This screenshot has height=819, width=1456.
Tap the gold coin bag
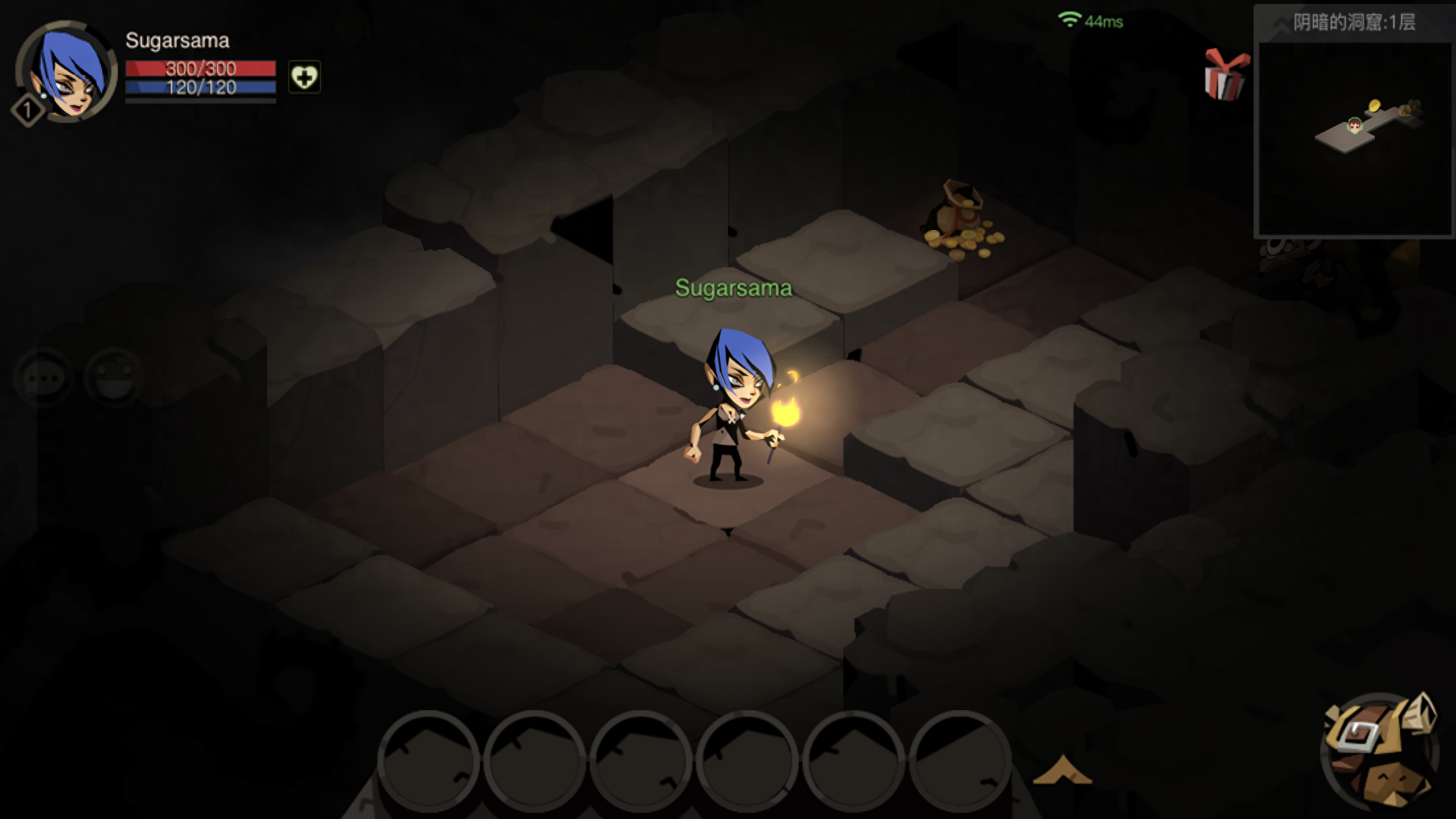coord(962,222)
